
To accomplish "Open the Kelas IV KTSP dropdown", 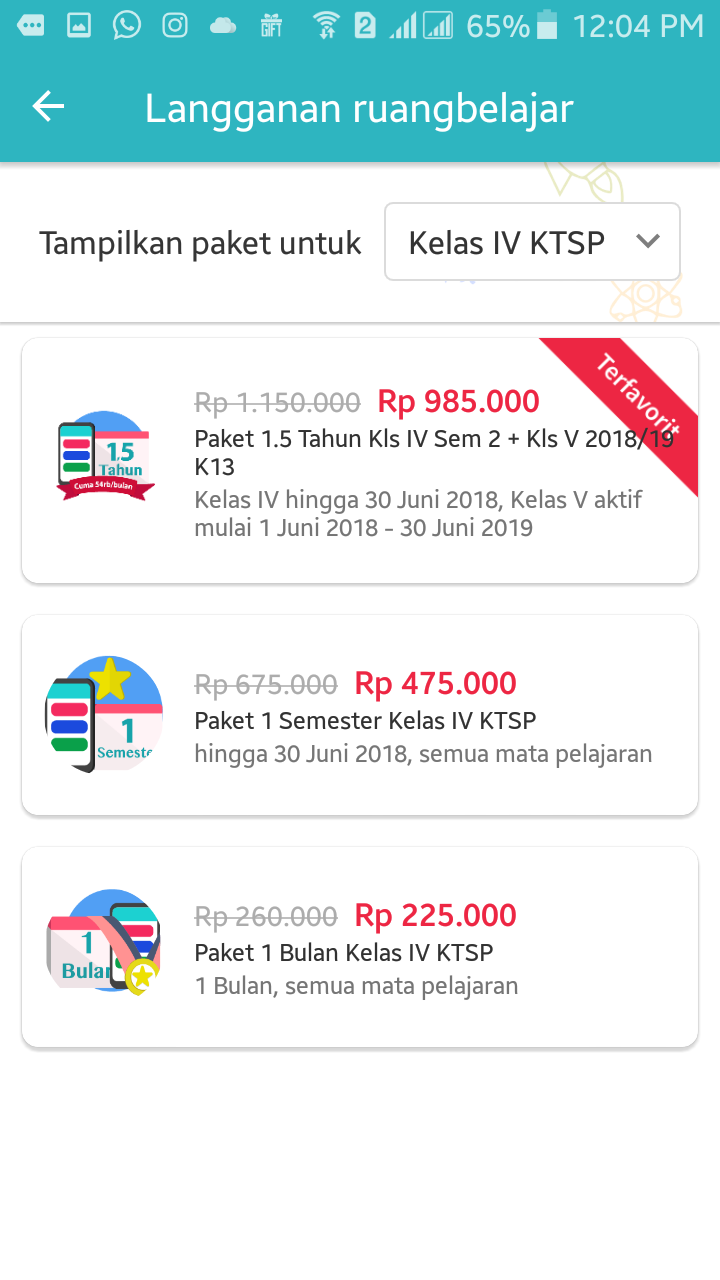I will (532, 242).
